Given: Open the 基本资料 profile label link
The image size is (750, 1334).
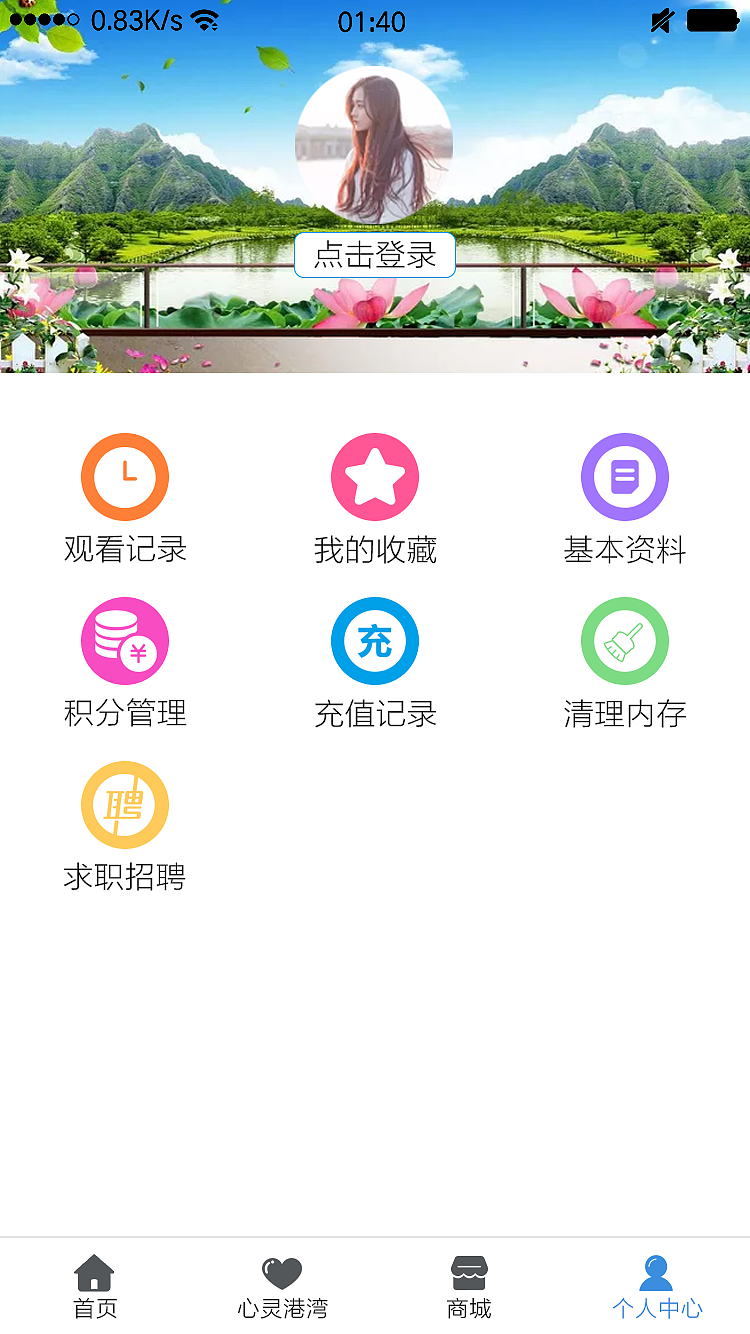Looking at the screenshot, I should 624,548.
